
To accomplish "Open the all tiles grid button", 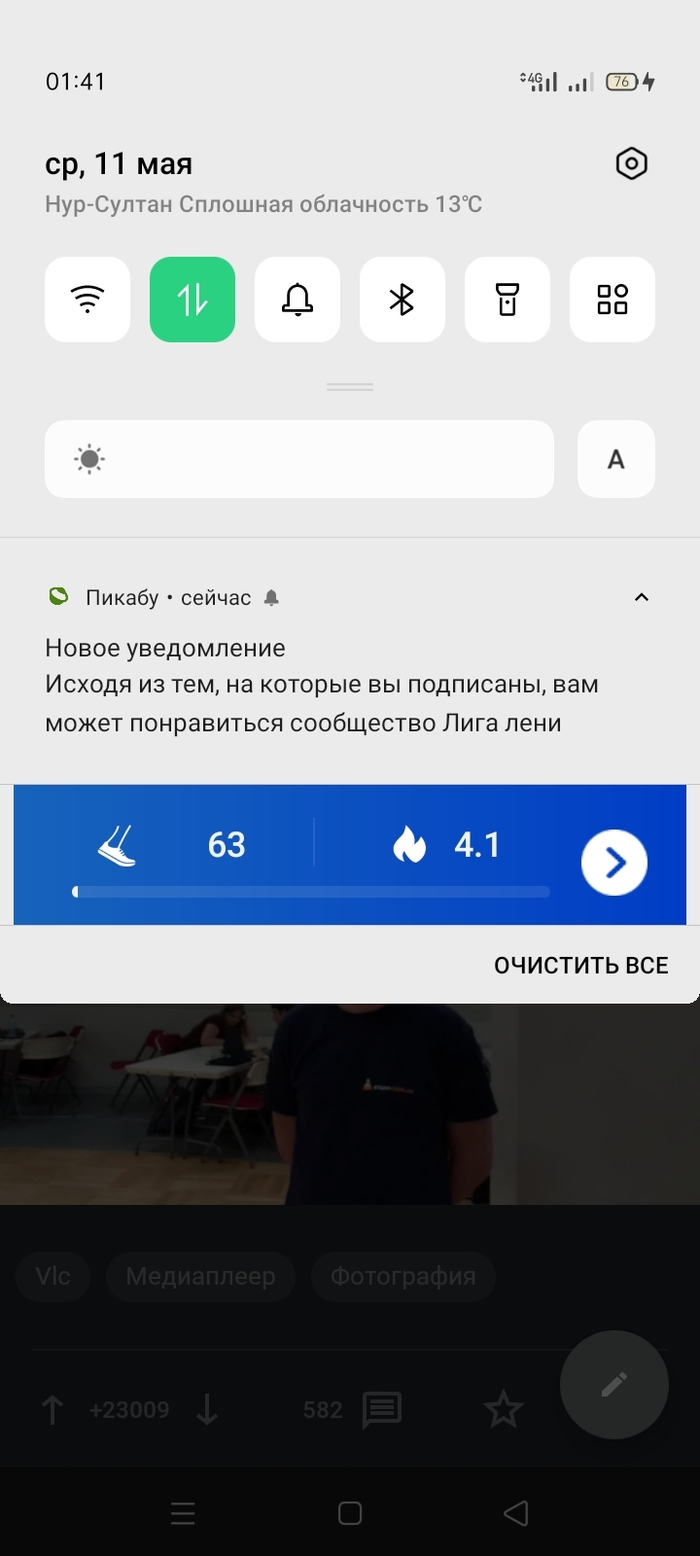I will tap(612, 299).
